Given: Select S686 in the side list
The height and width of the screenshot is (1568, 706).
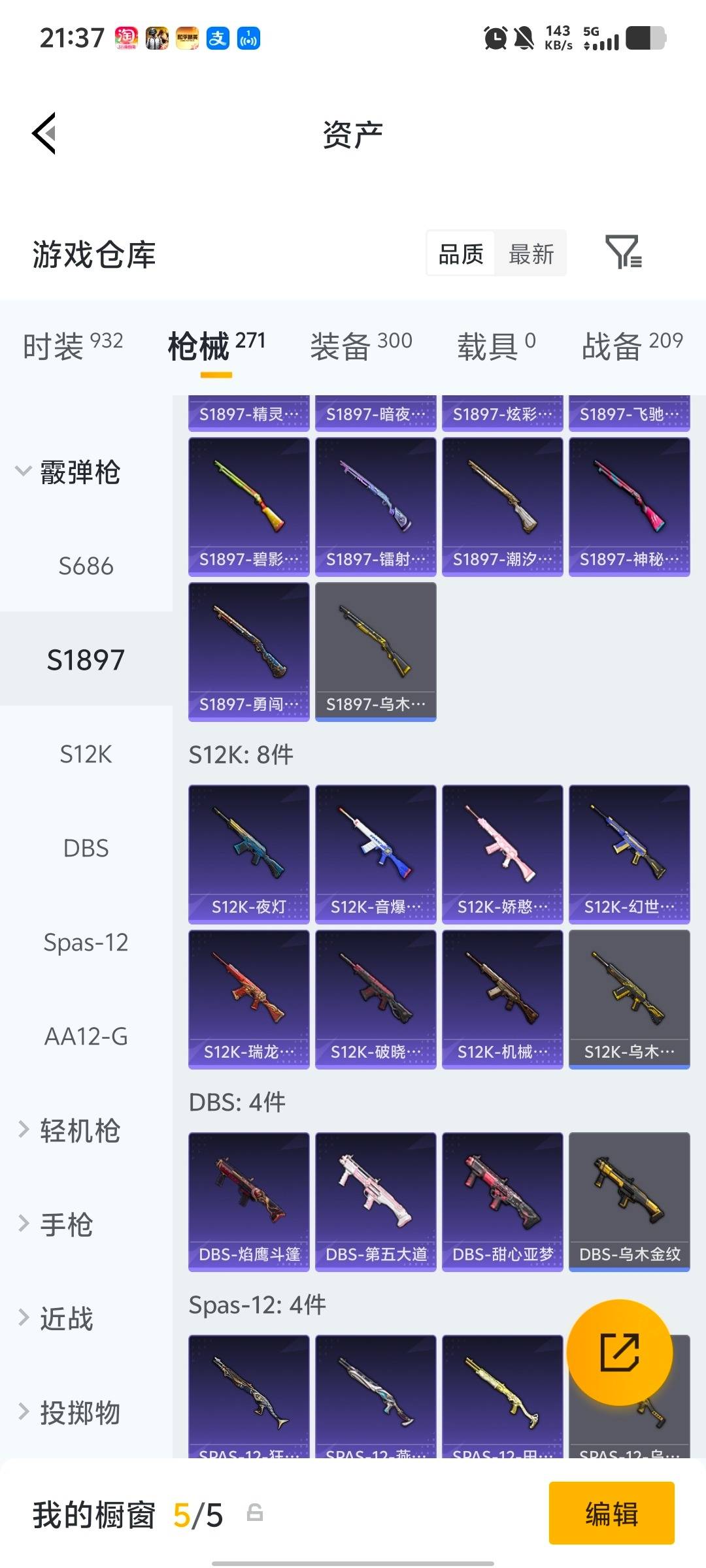Looking at the screenshot, I should 86,566.
